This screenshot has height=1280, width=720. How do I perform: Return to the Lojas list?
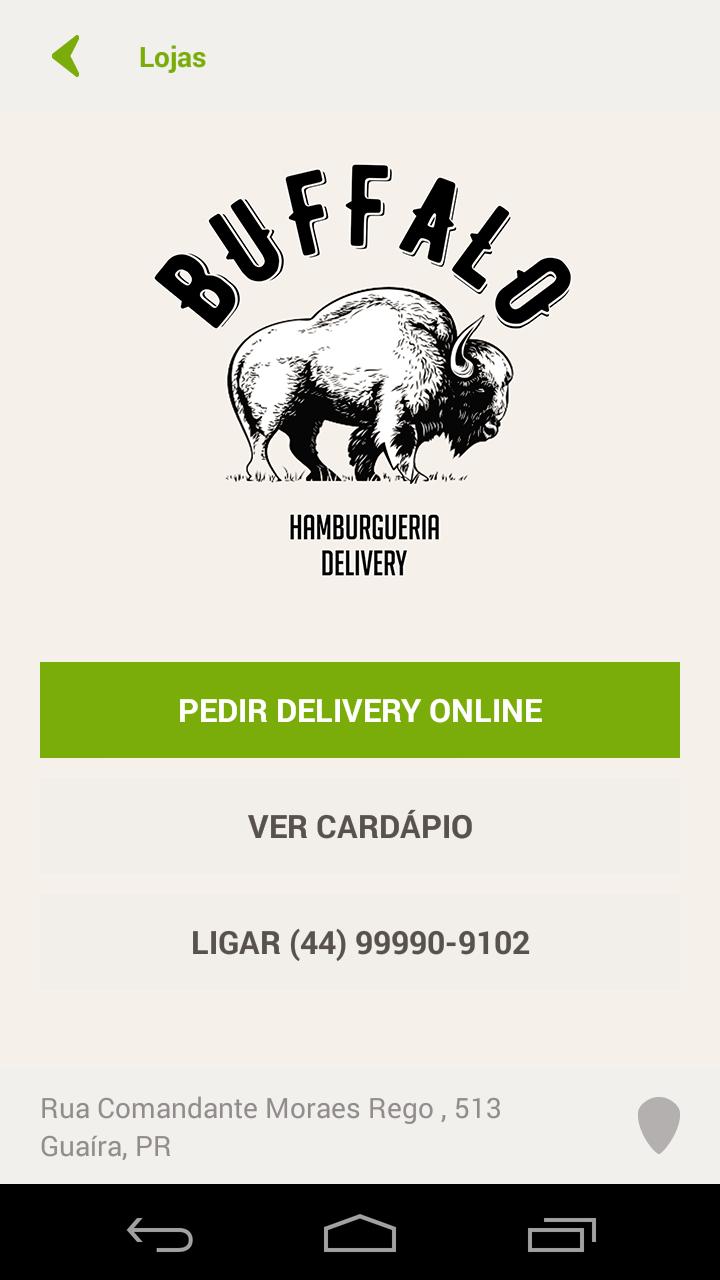click(x=66, y=57)
